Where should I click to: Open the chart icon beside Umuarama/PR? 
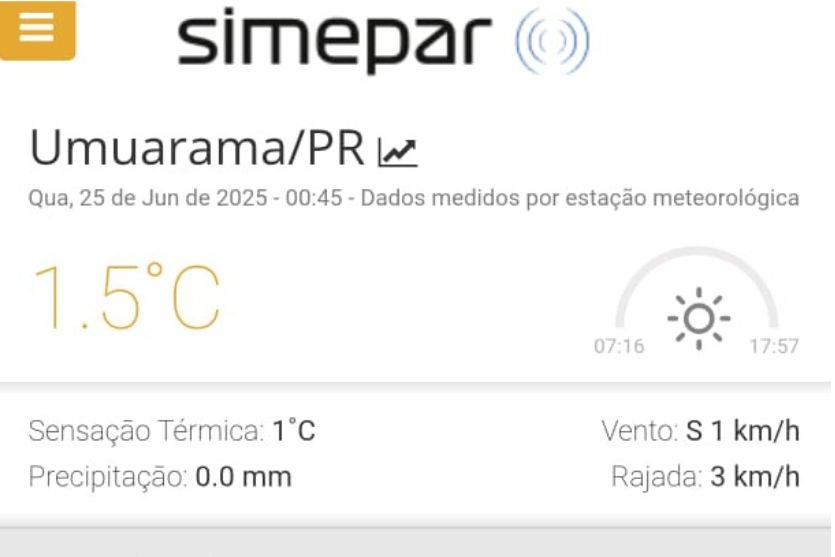tap(397, 152)
